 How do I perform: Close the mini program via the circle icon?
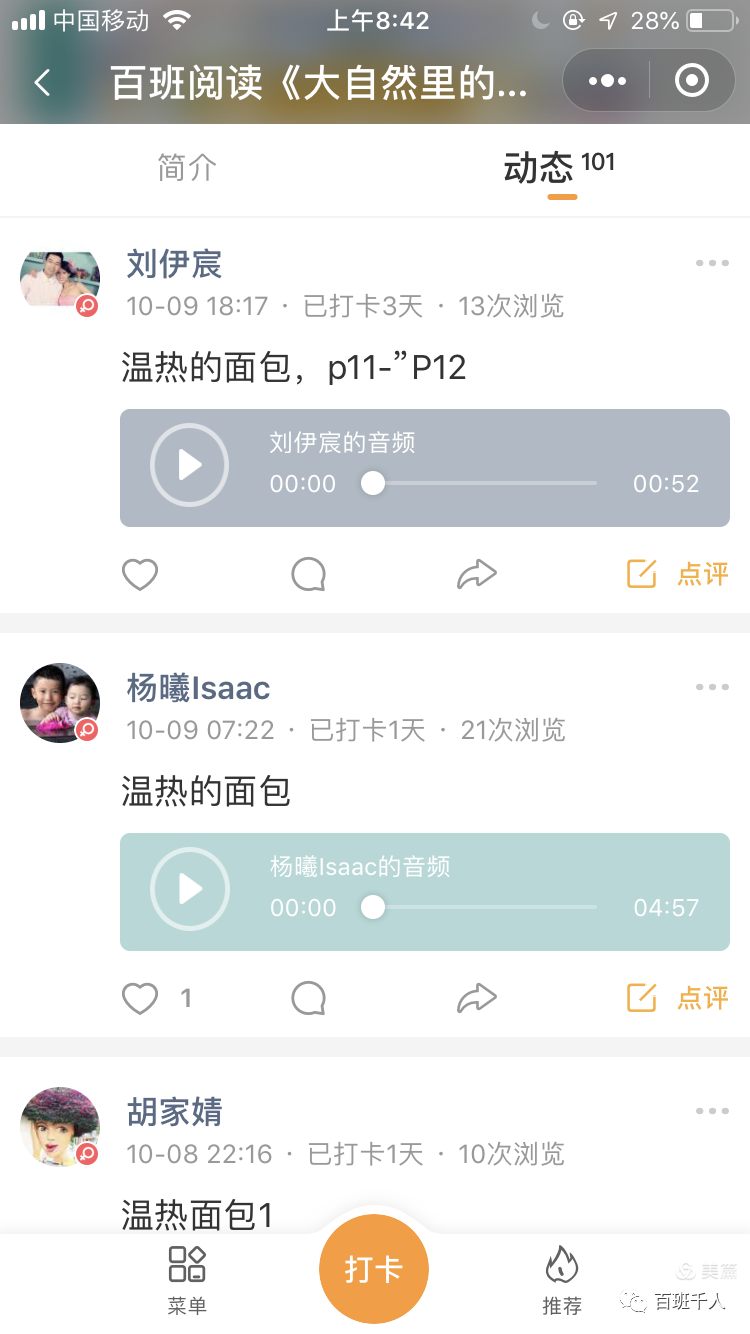tap(692, 81)
